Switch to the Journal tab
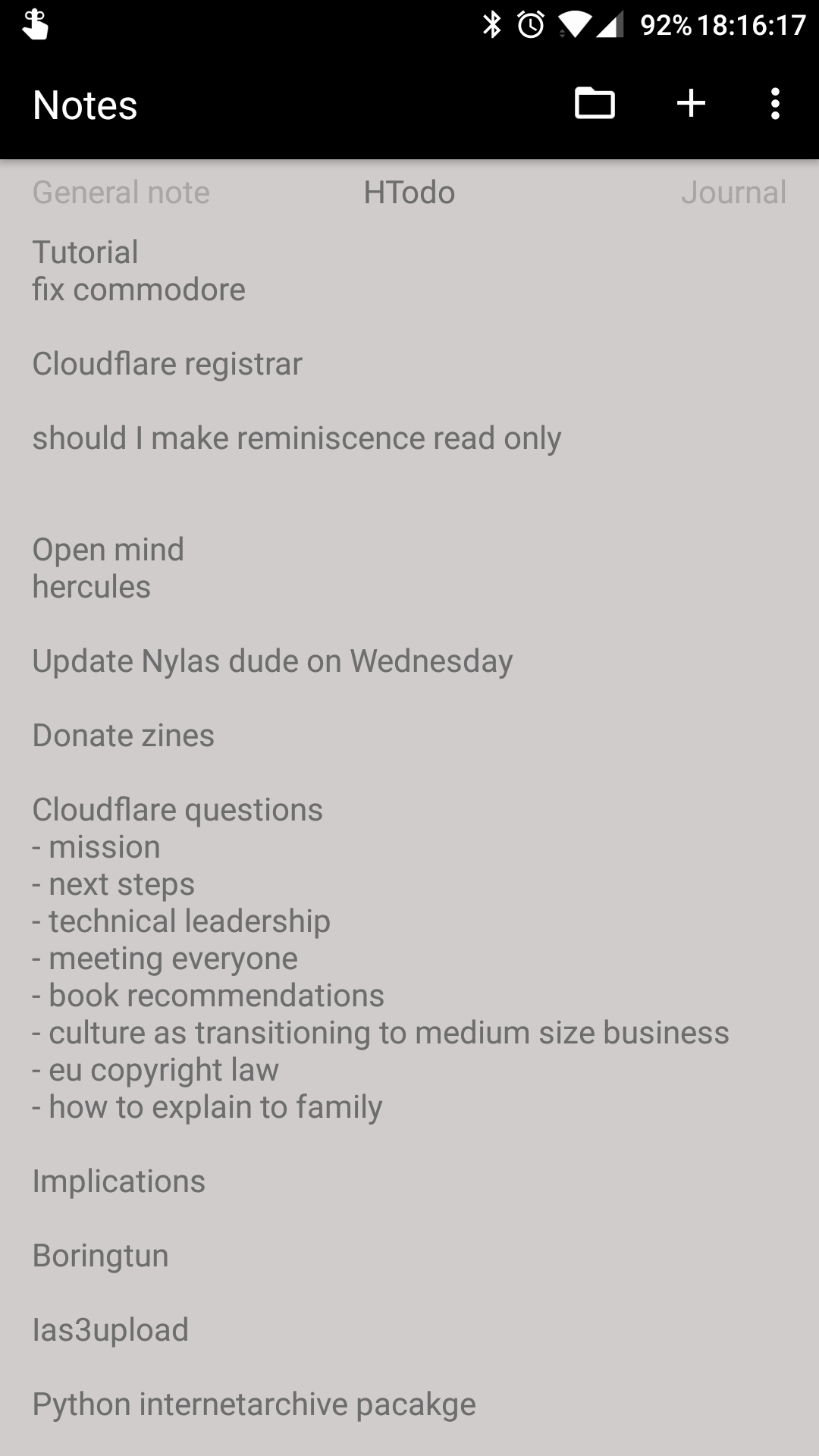 pos(733,193)
